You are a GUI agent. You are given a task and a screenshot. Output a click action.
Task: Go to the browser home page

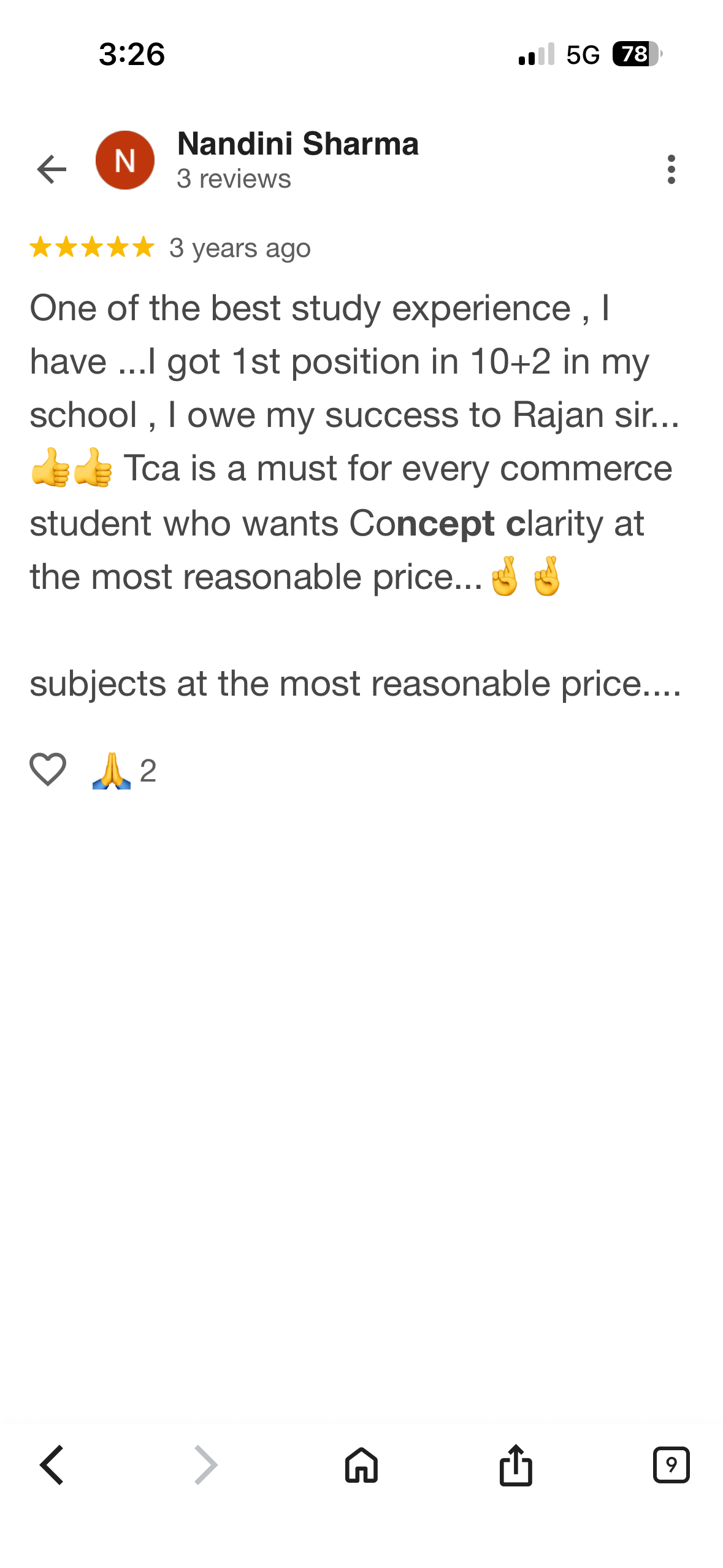tap(361, 1465)
